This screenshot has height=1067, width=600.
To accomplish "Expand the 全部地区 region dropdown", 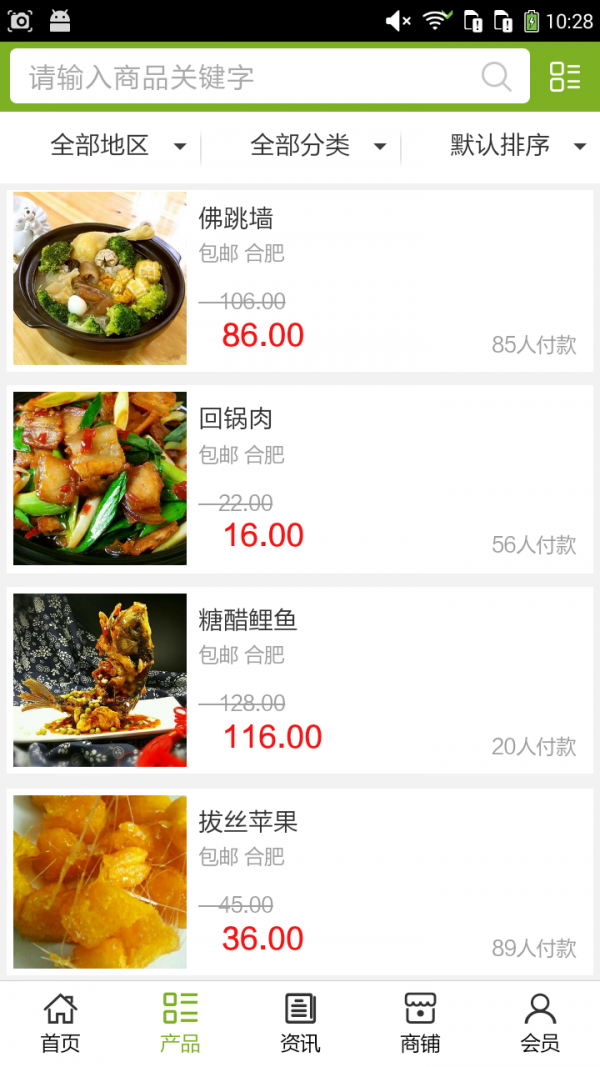I will click(x=118, y=146).
